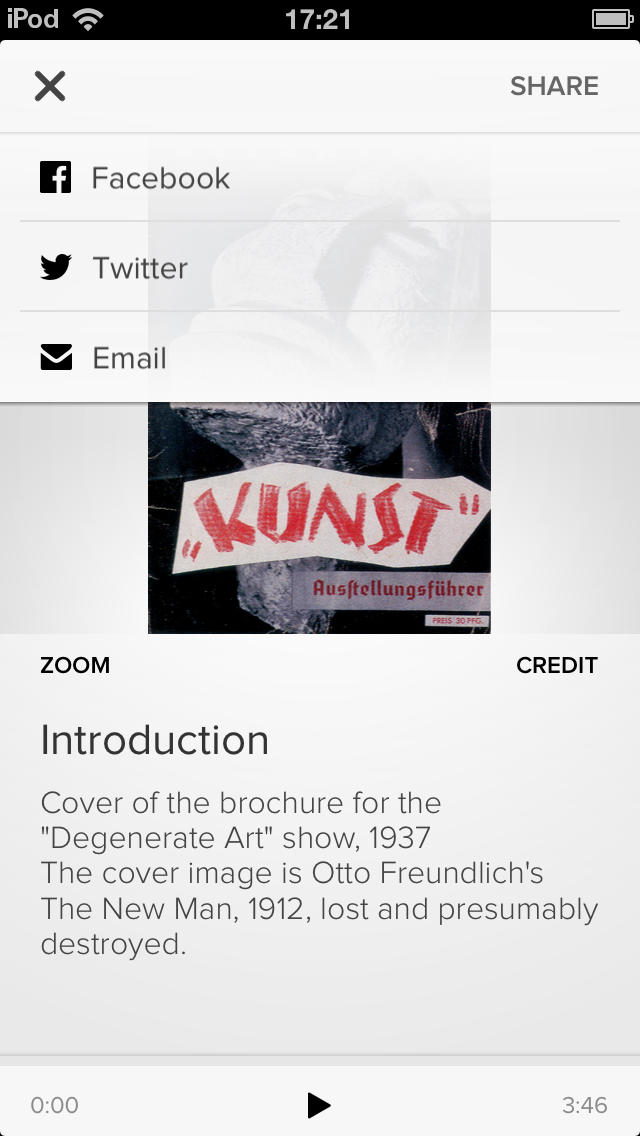Tap the SHARE button
This screenshot has height=1136, width=640.
tap(554, 86)
